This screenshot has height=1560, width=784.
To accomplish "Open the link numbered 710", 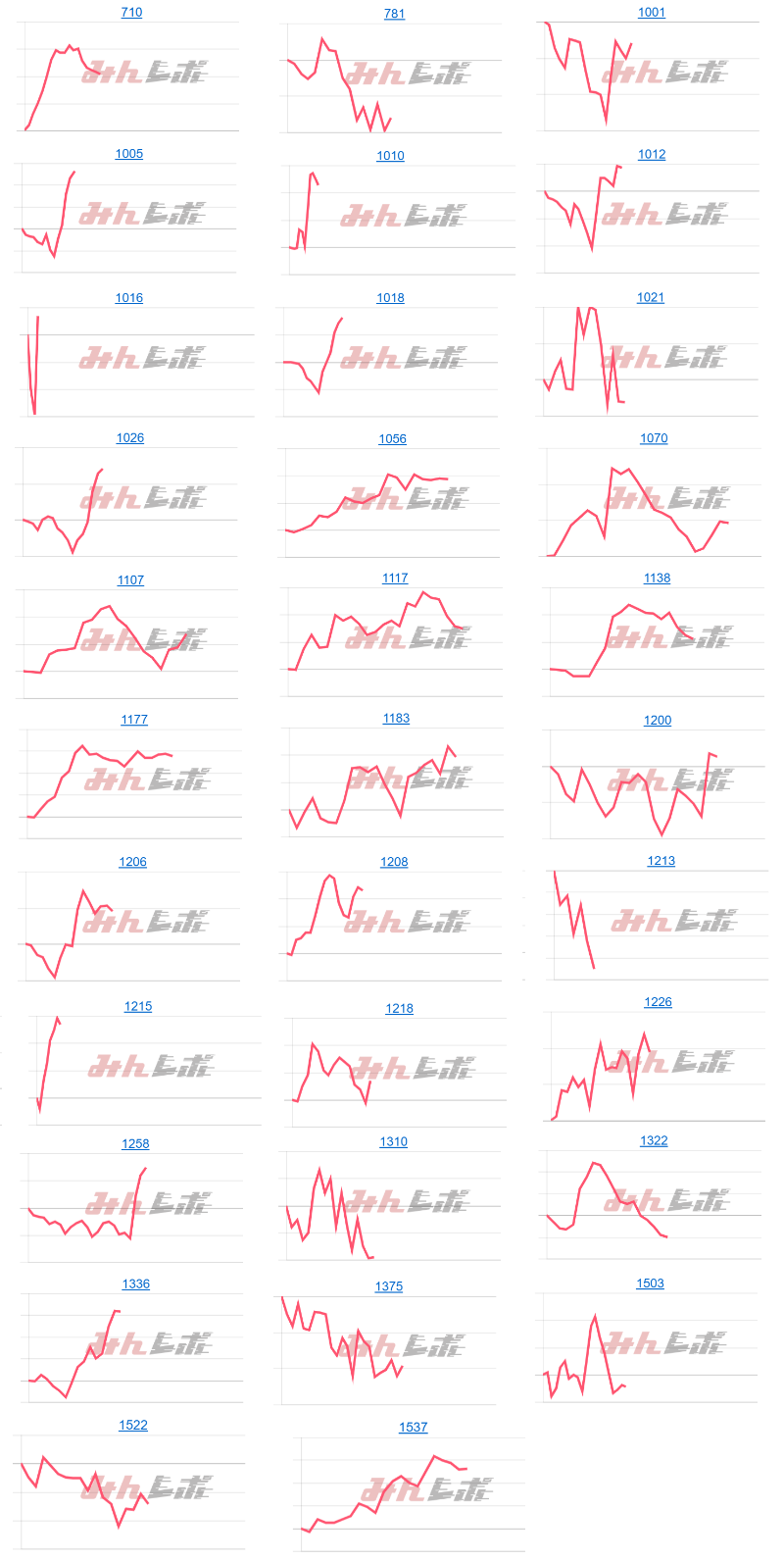I will pos(131,13).
